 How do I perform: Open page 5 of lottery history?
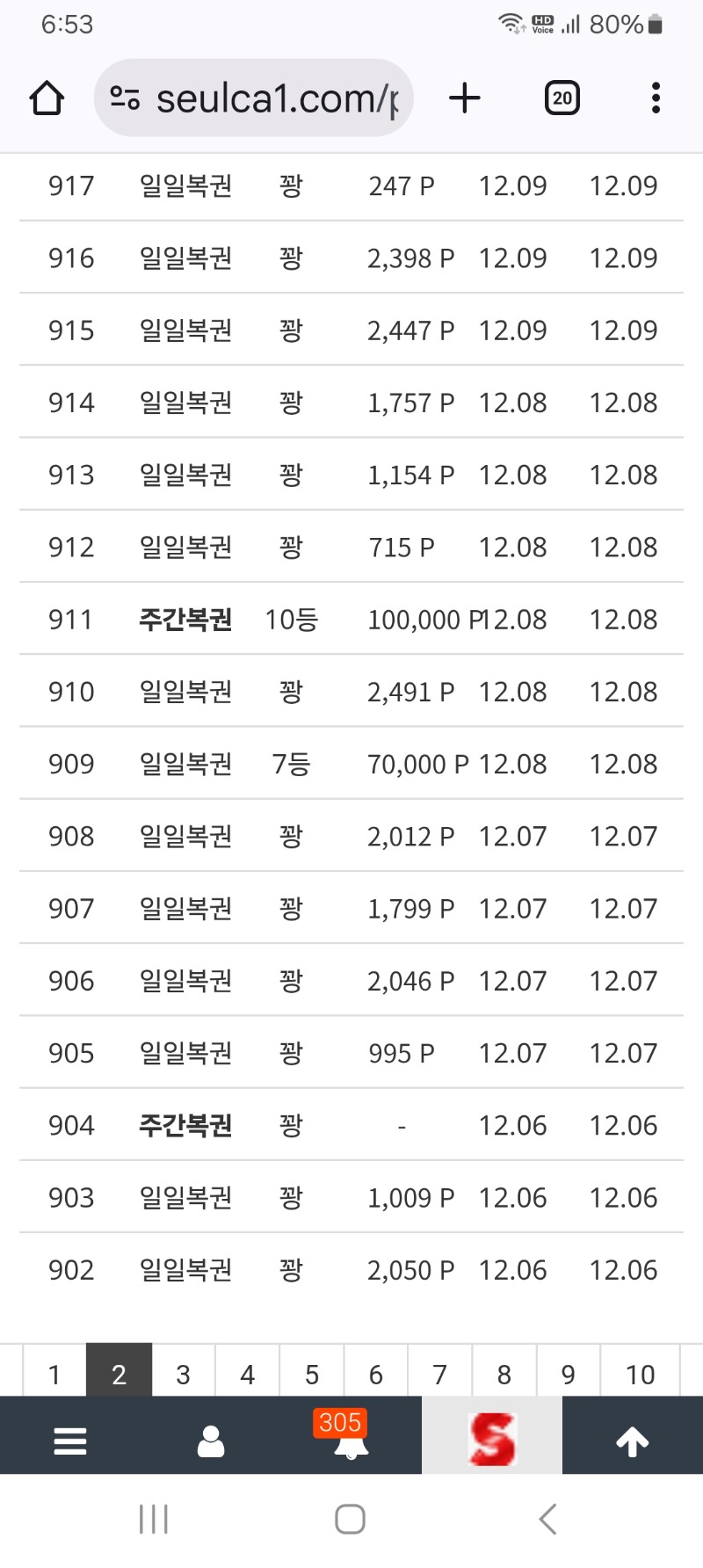click(311, 1373)
